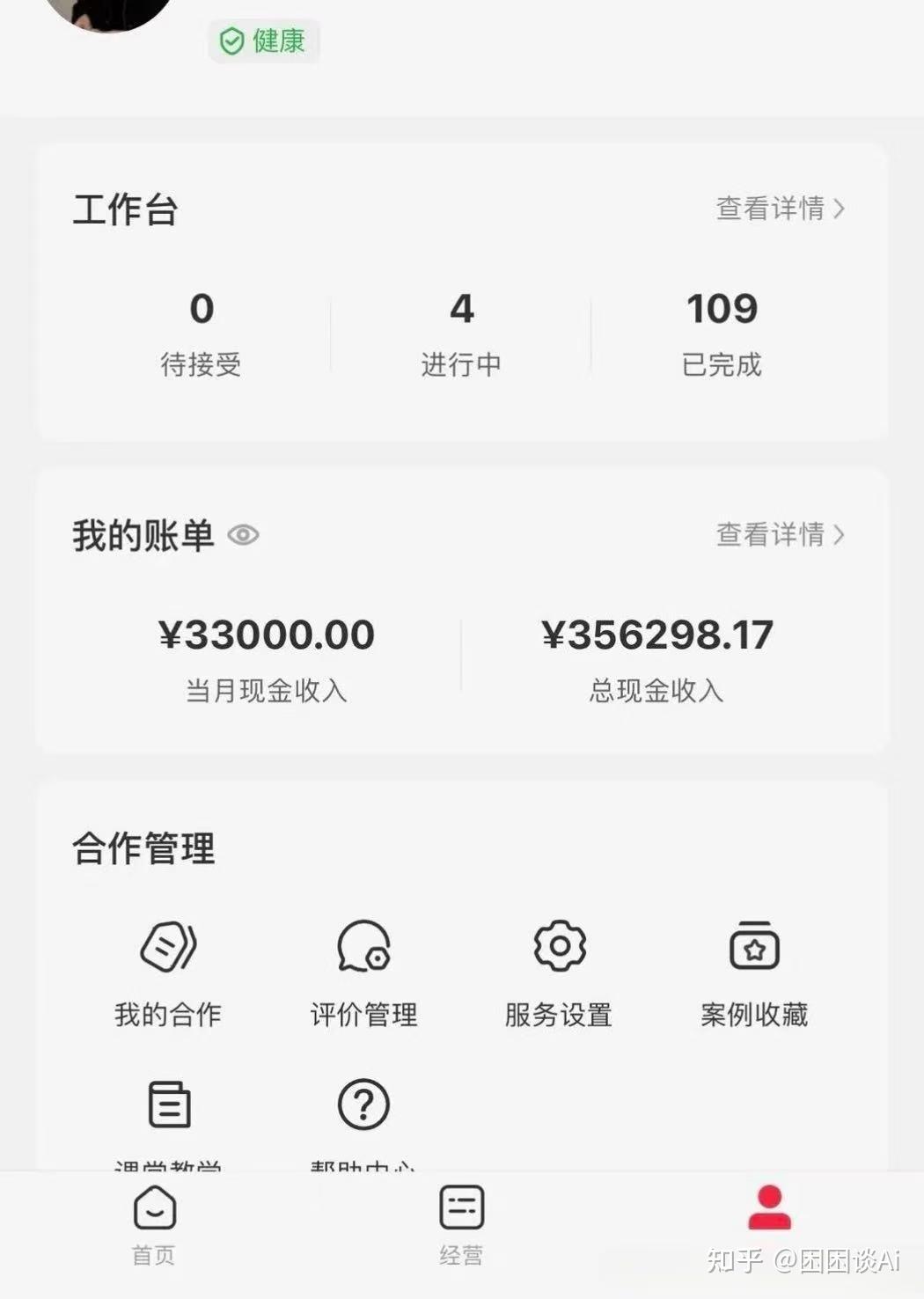The width and height of the screenshot is (924, 1299).
Task: Hide bill amounts with eye icon
Action: pyautogui.click(x=243, y=535)
